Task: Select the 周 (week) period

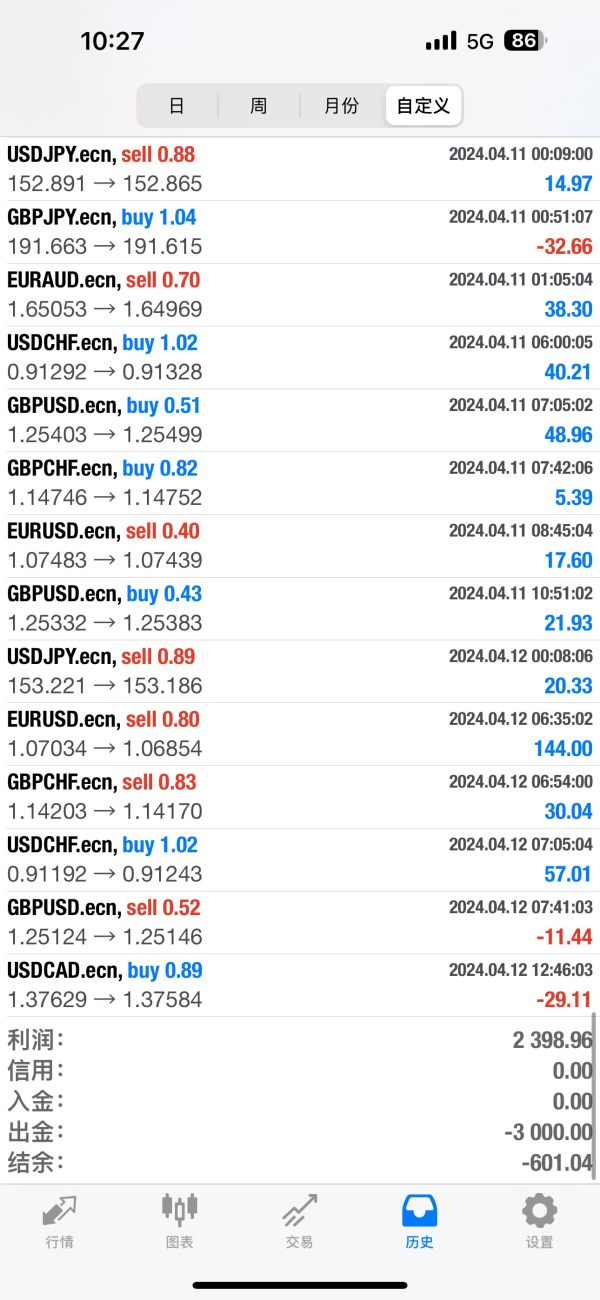Action: (259, 105)
